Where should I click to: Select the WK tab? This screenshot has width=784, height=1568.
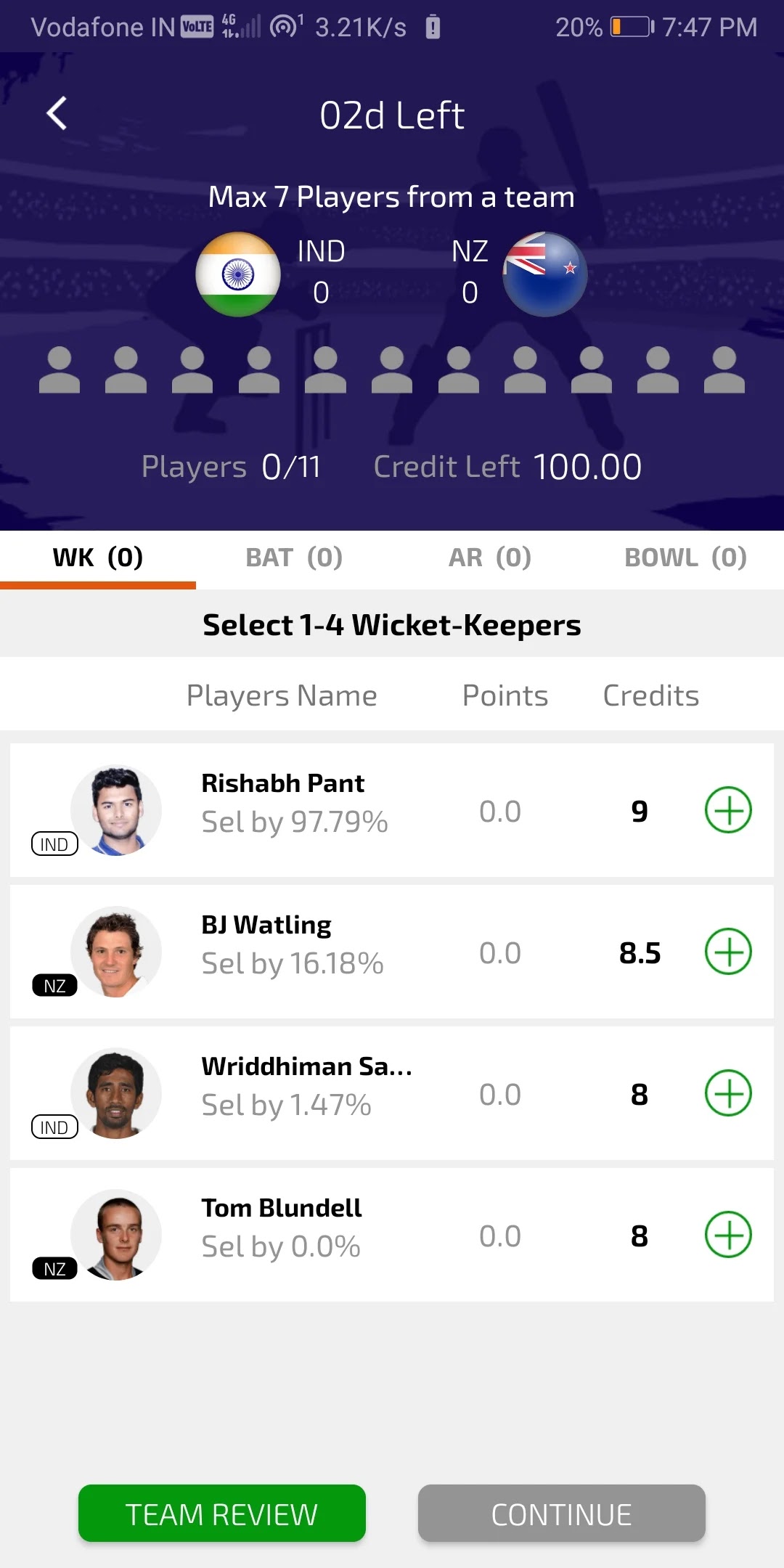(x=98, y=558)
